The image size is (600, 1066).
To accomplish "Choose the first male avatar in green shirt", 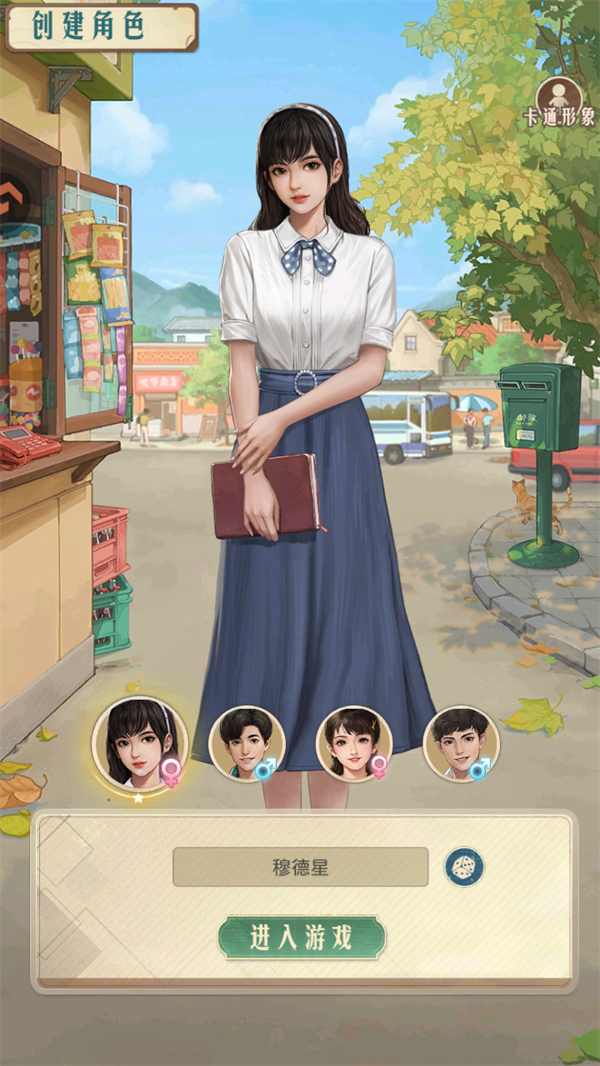I will 247,744.
